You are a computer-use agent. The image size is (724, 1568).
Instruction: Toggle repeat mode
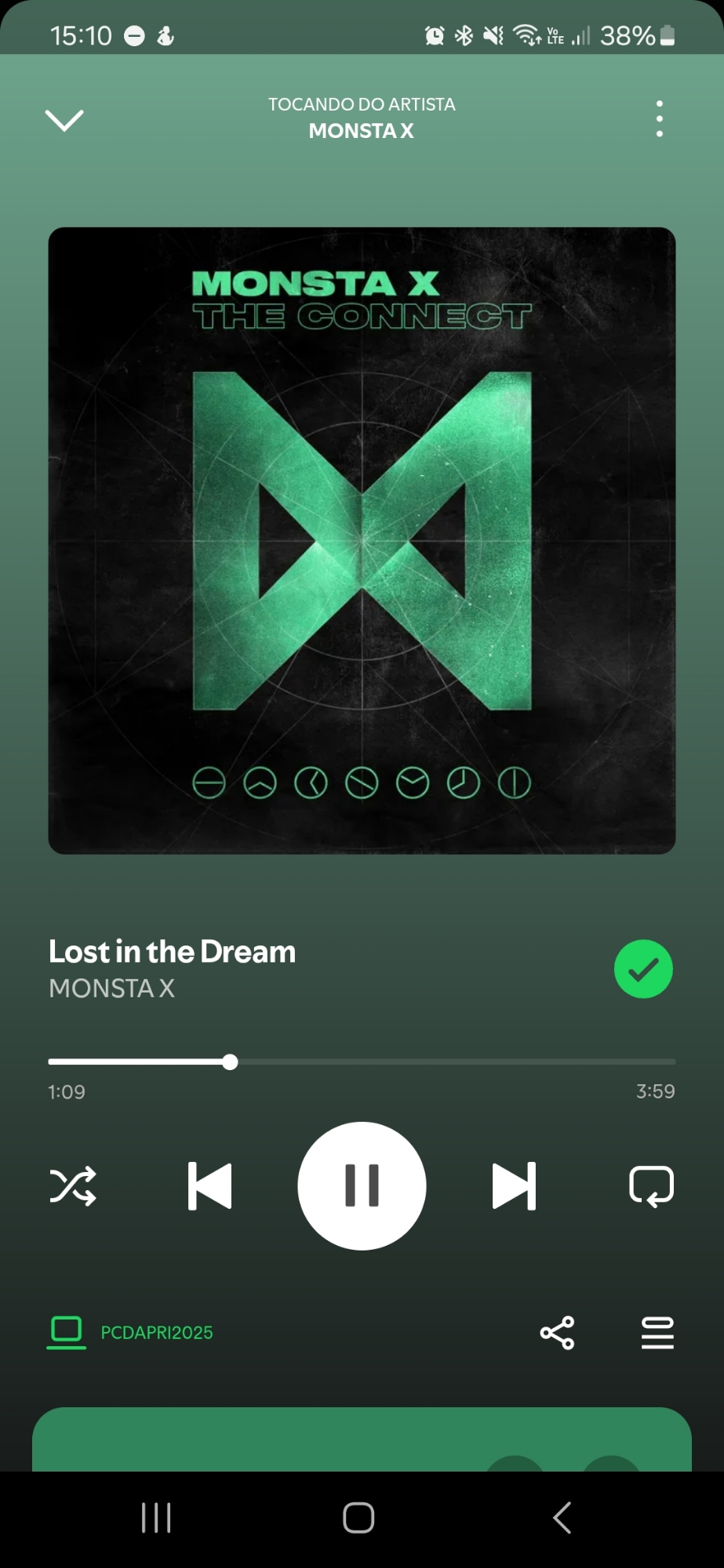coord(651,1185)
